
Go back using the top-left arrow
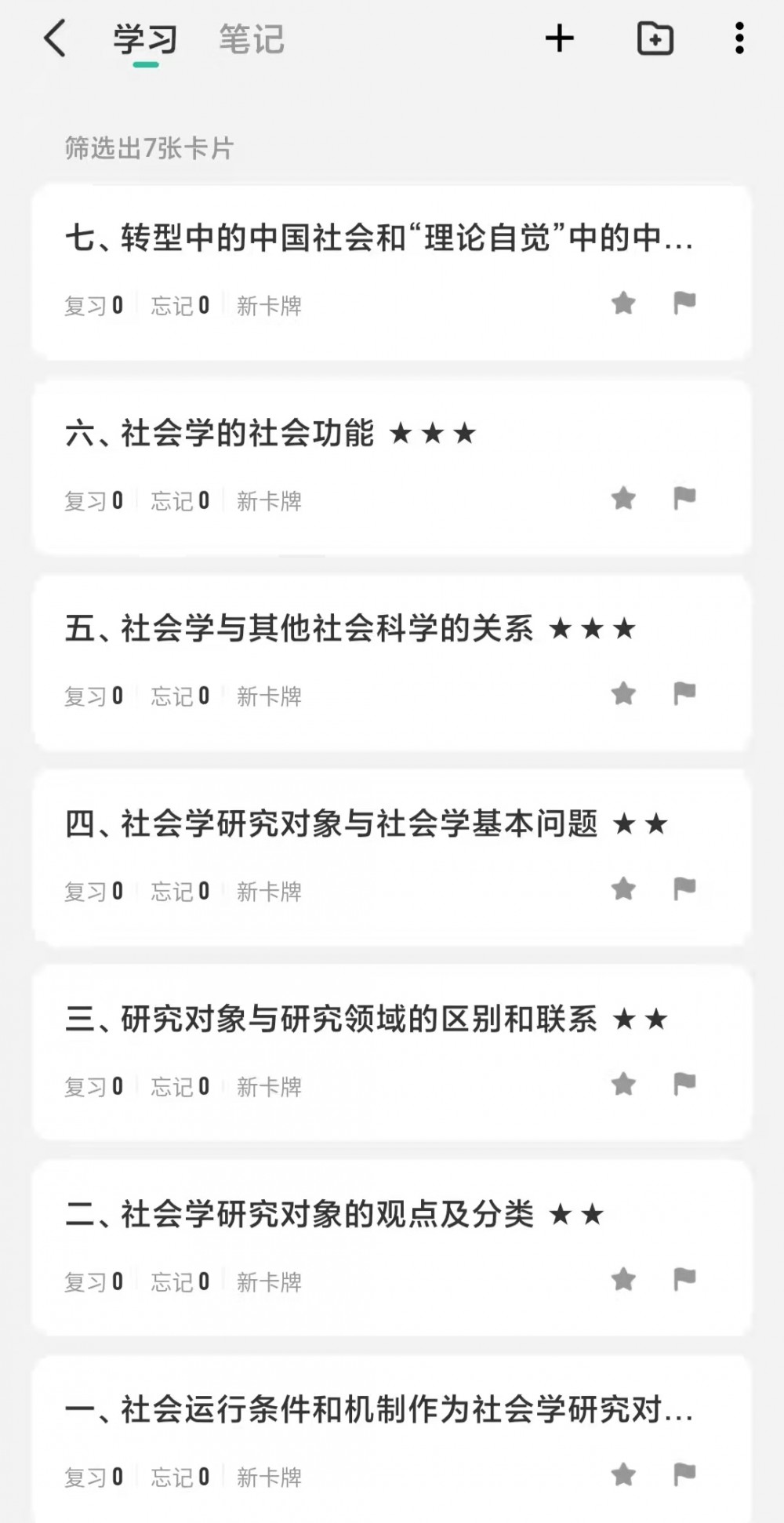[x=55, y=38]
